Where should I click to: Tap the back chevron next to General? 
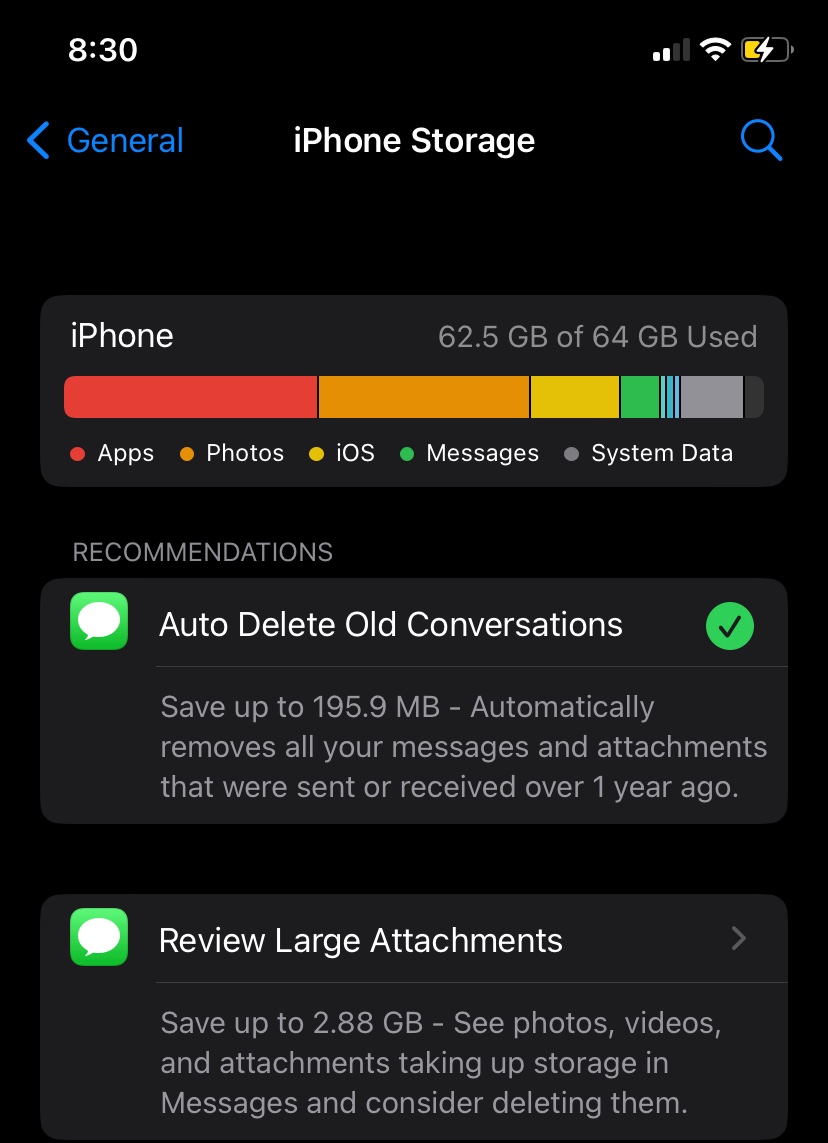38,140
